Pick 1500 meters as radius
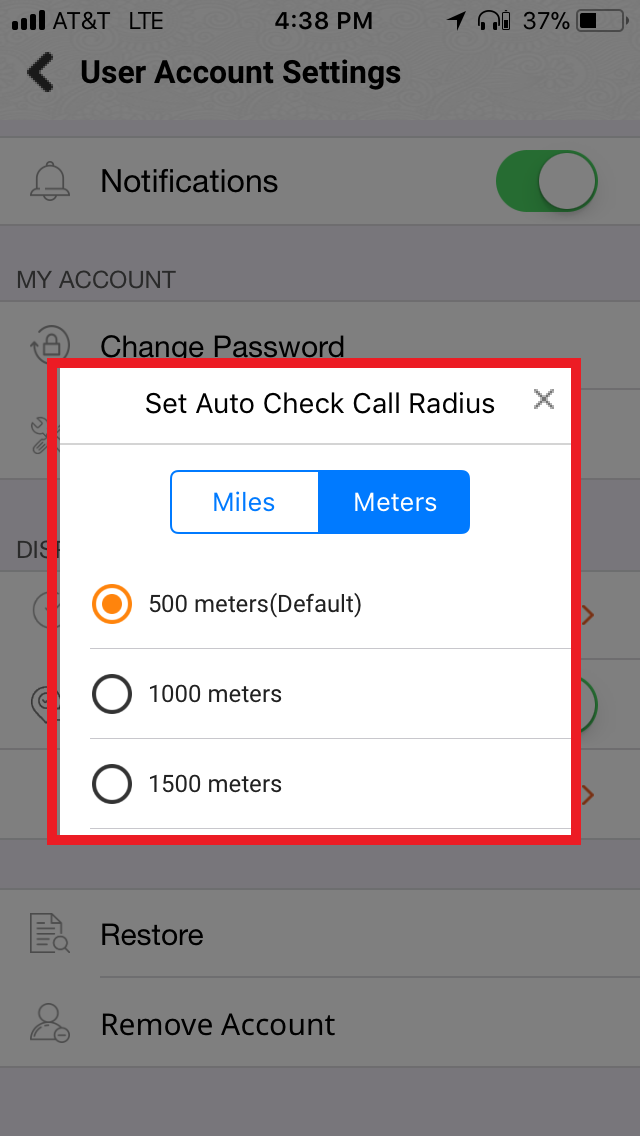 tap(112, 784)
